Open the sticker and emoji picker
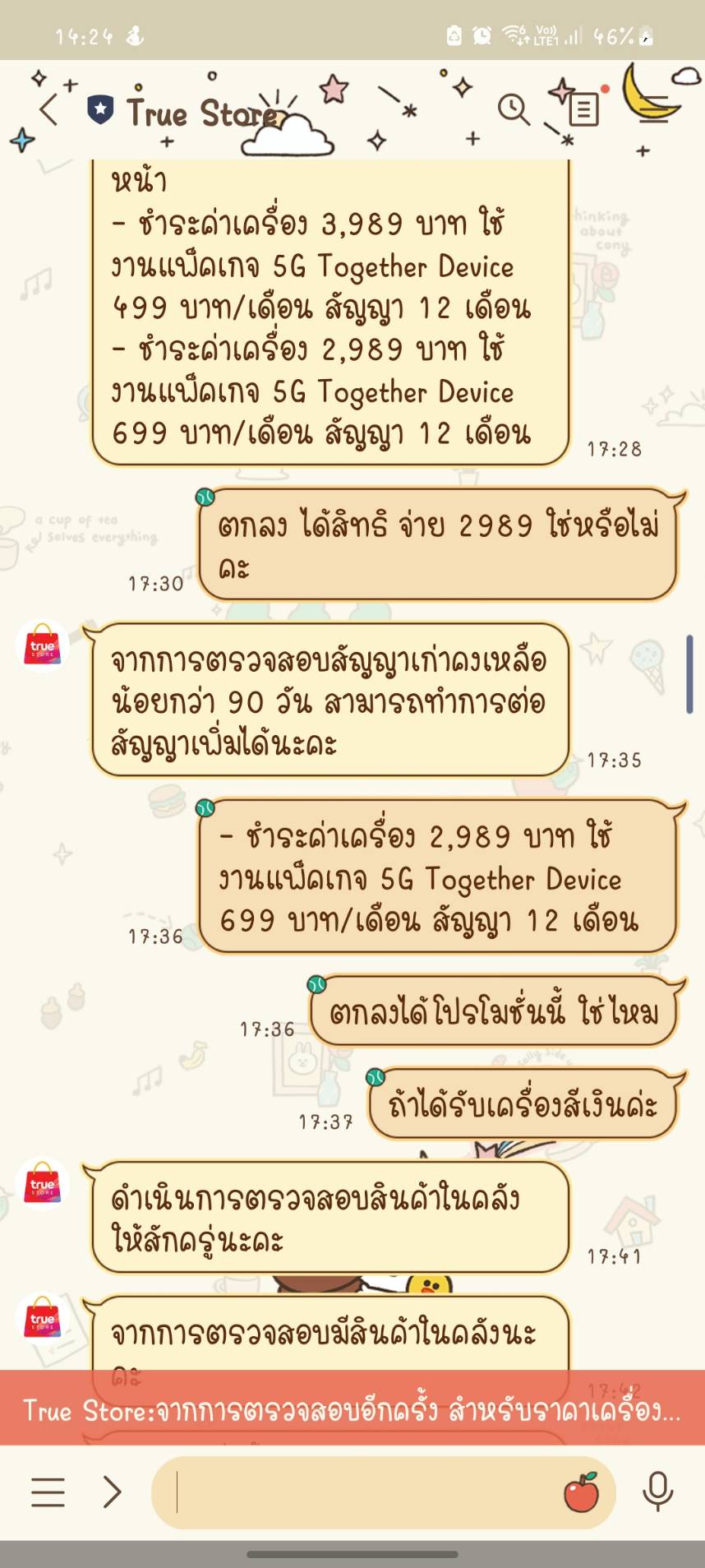This screenshot has height=1568, width=705. pyautogui.click(x=582, y=1492)
